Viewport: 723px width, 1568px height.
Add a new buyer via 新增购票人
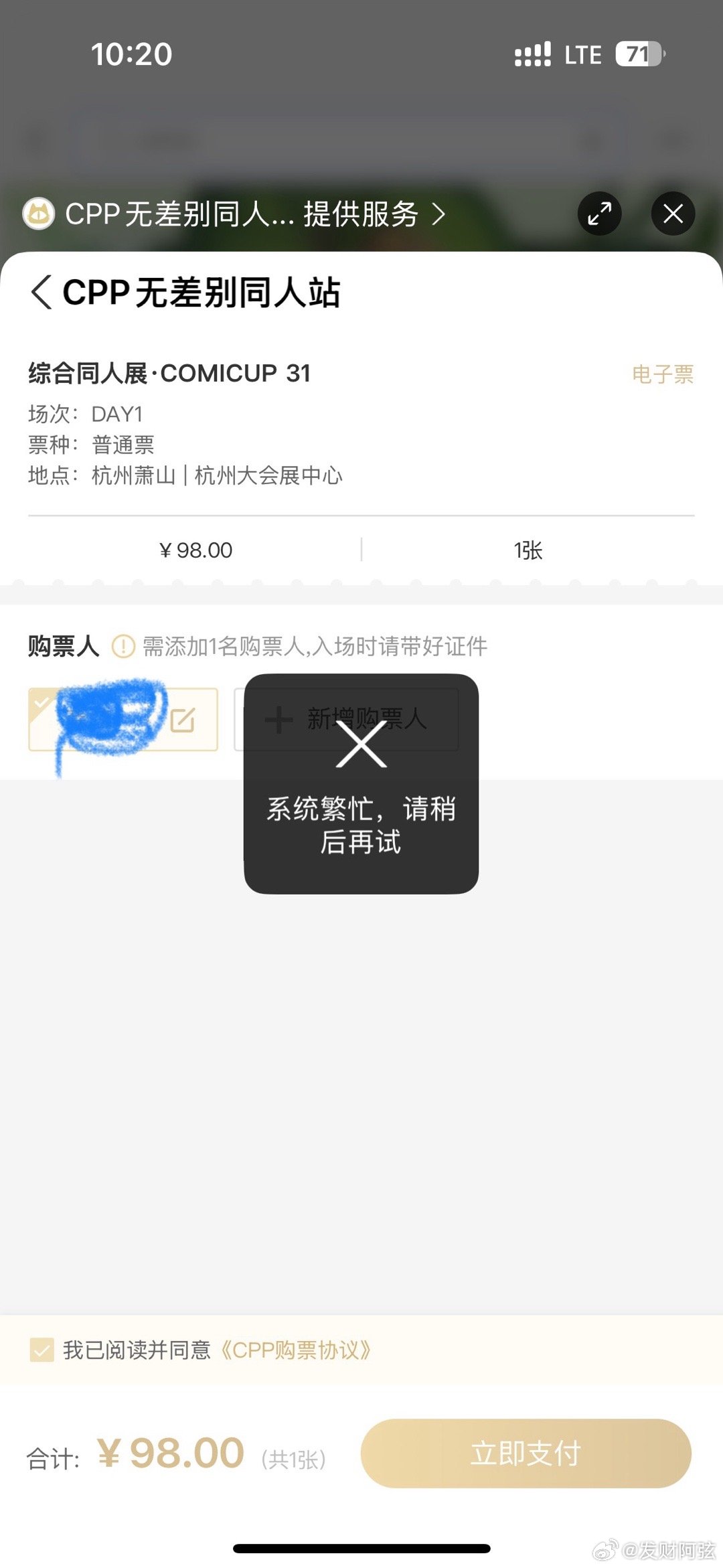[346, 719]
